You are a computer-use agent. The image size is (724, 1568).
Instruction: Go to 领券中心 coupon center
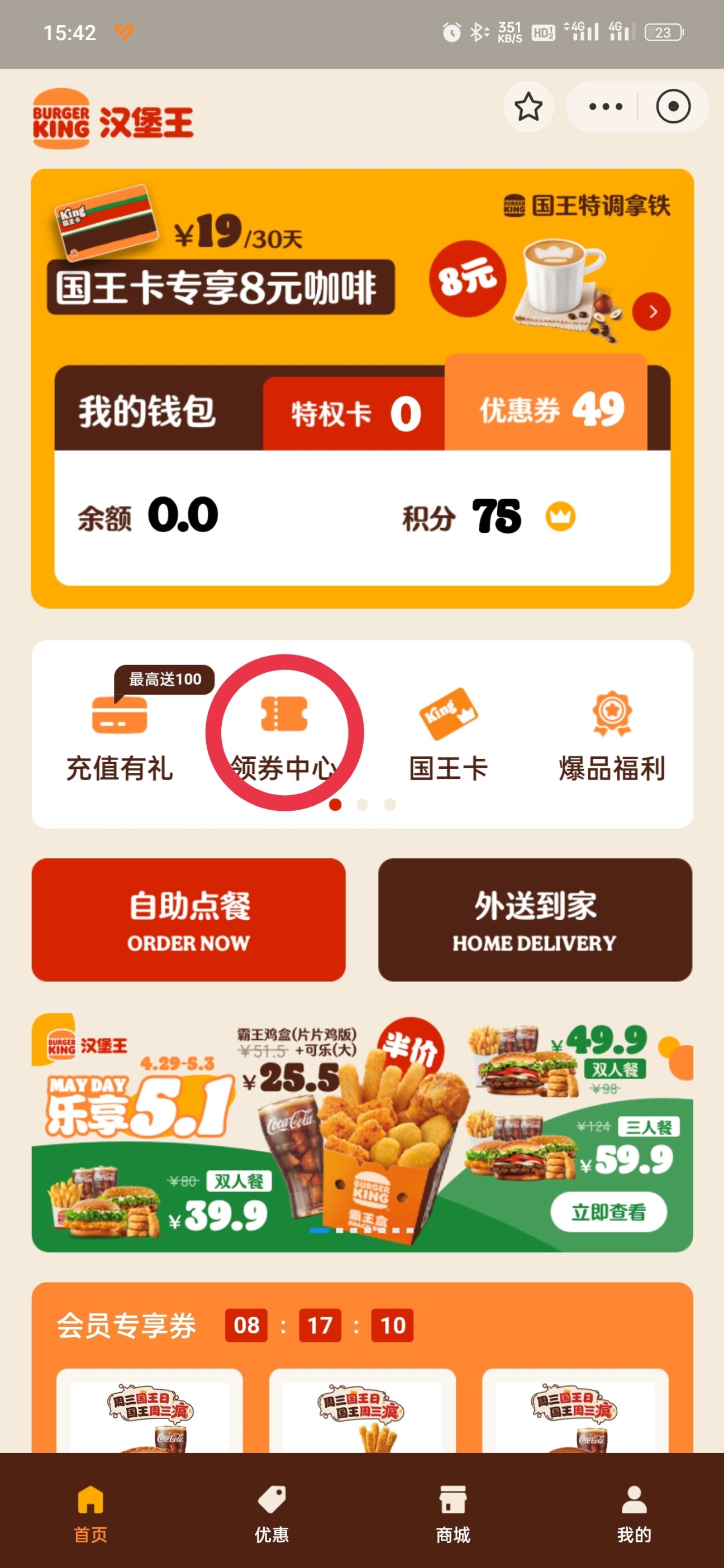(x=284, y=737)
